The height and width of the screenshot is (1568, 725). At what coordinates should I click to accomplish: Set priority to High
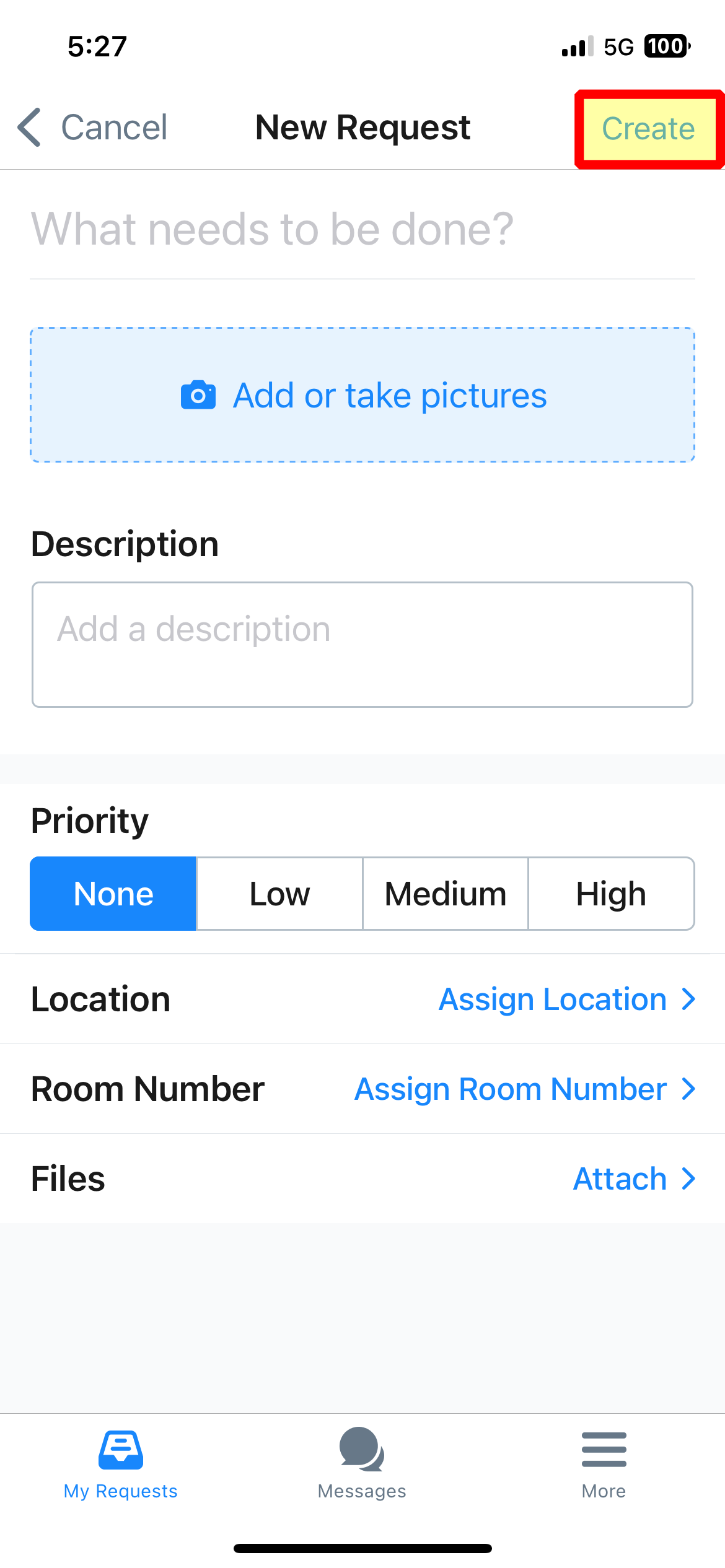[x=612, y=894]
